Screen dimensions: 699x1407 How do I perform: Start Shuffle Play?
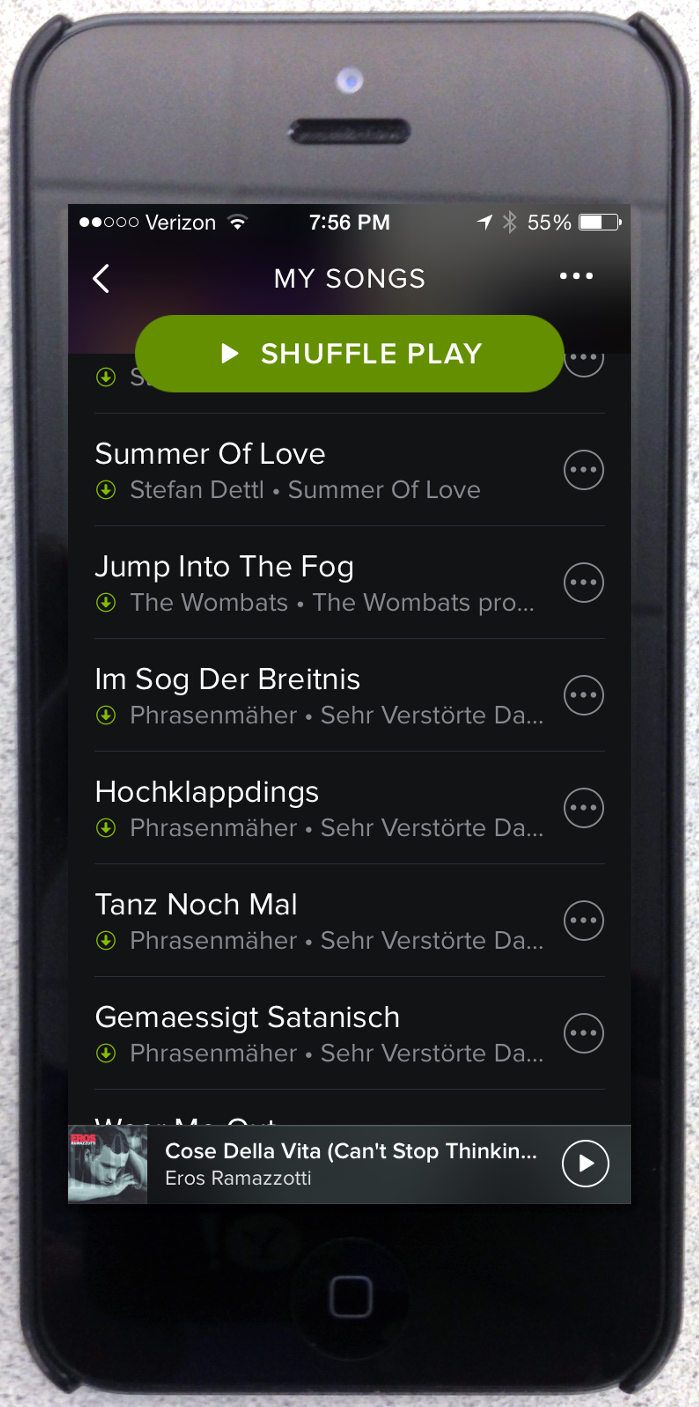click(349, 353)
